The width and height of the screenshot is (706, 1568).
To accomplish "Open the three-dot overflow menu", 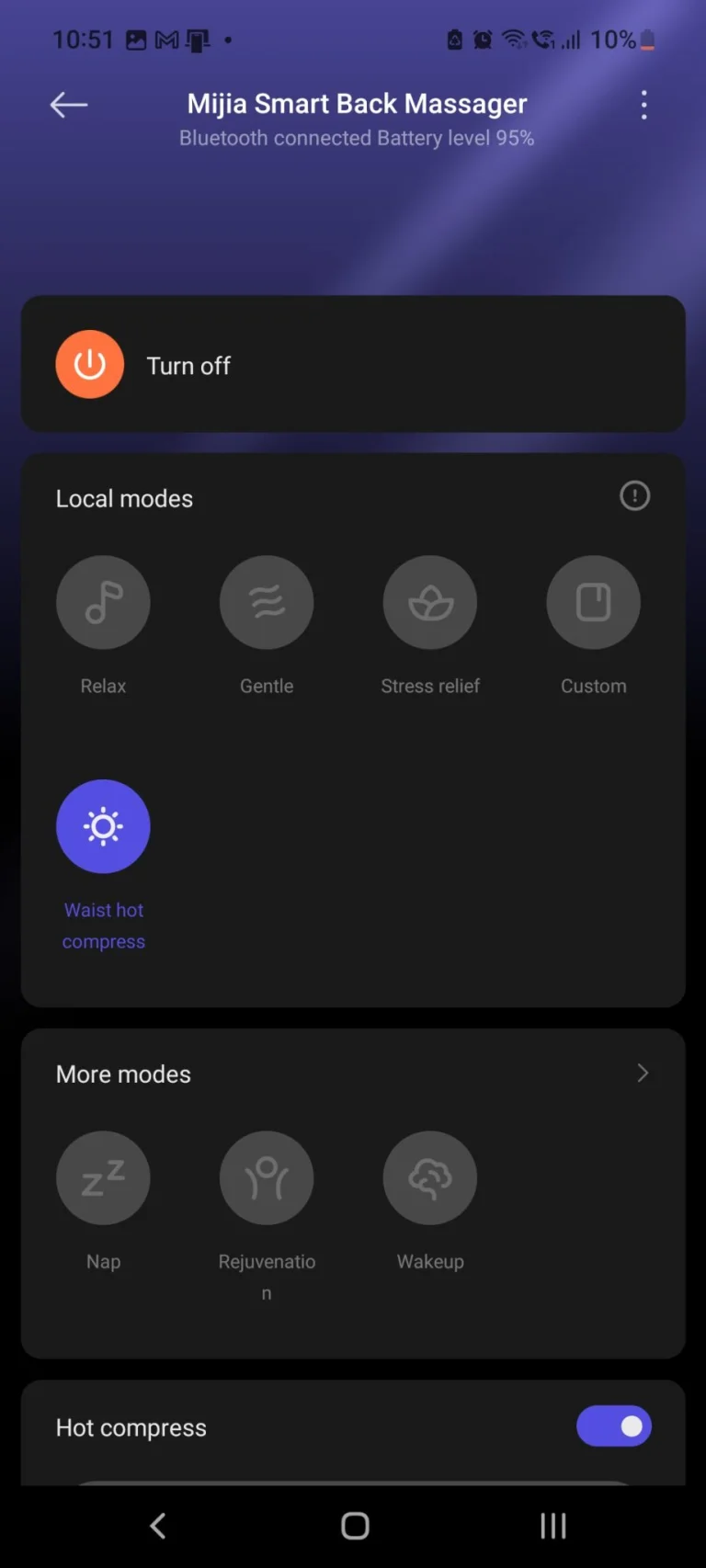I will click(643, 105).
